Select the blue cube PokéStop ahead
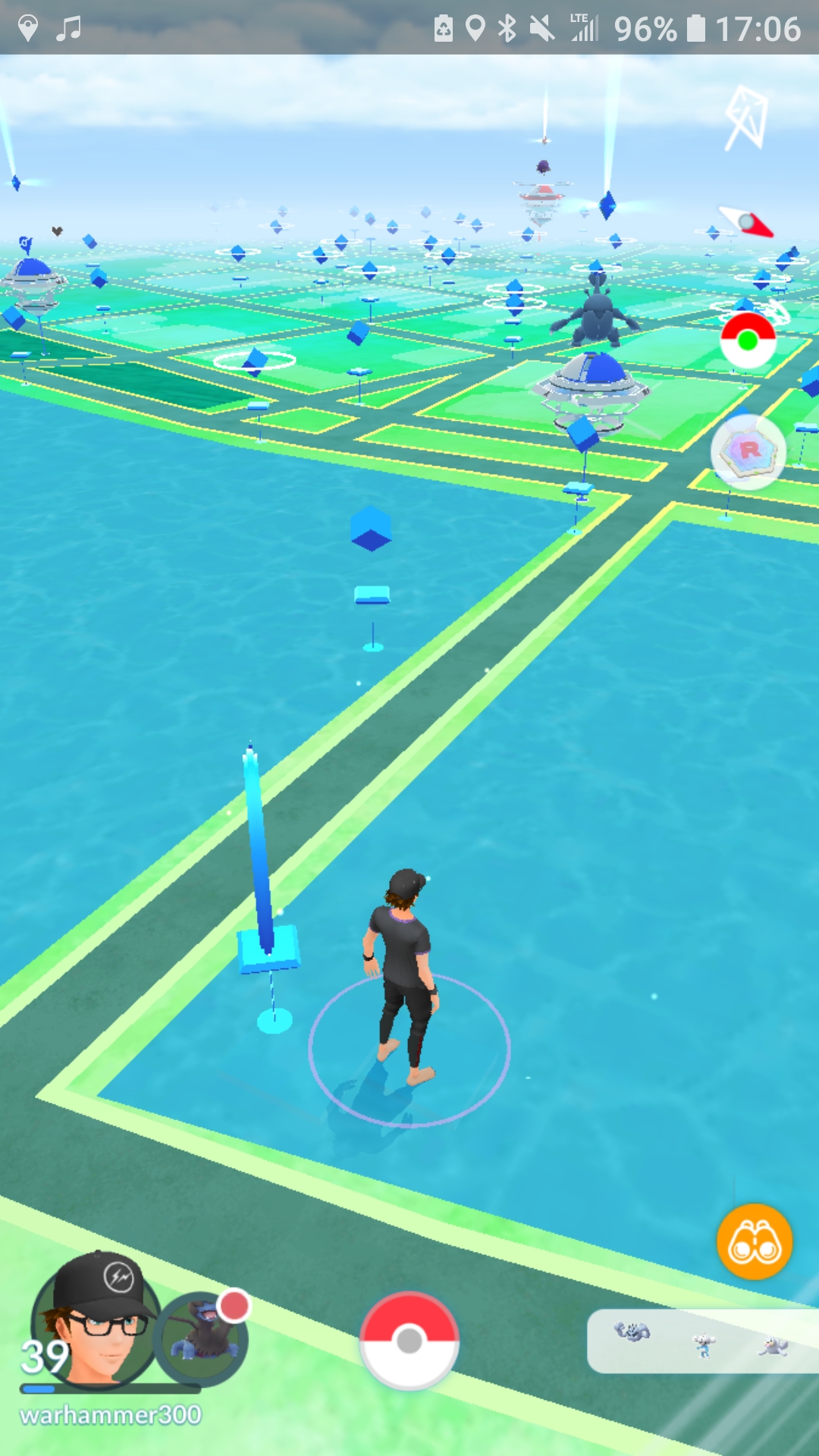 371,529
